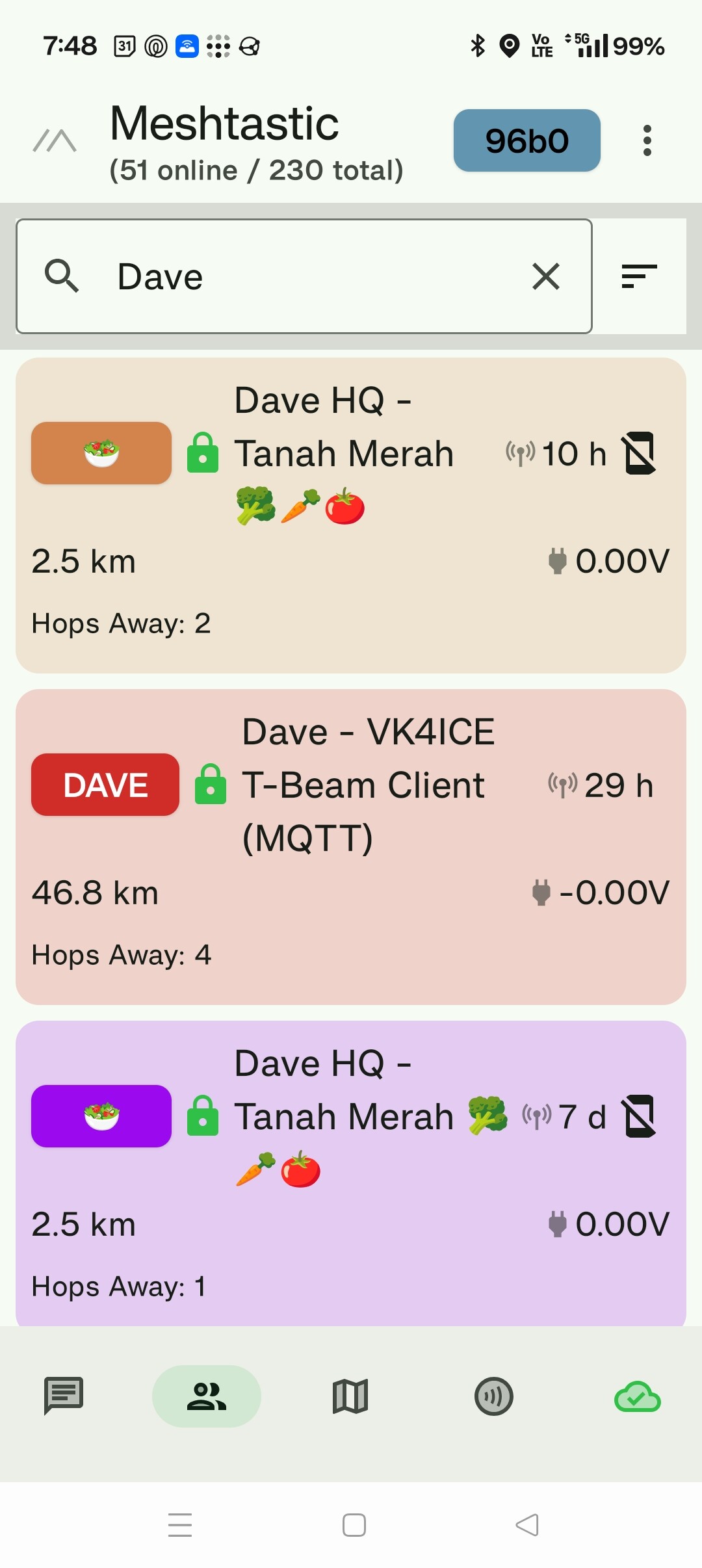Tap the purple salad emoji node chip

click(x=101, y=1116)
